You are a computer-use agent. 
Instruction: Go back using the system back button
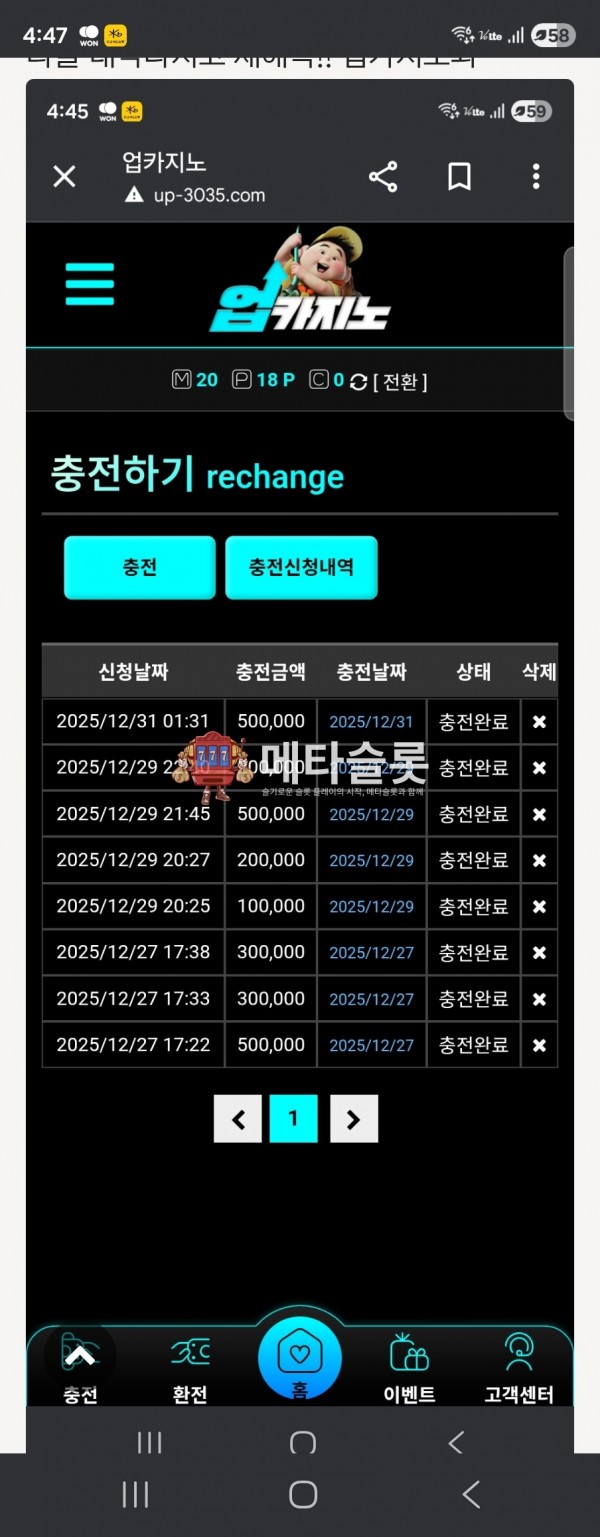coord(471,1494)
